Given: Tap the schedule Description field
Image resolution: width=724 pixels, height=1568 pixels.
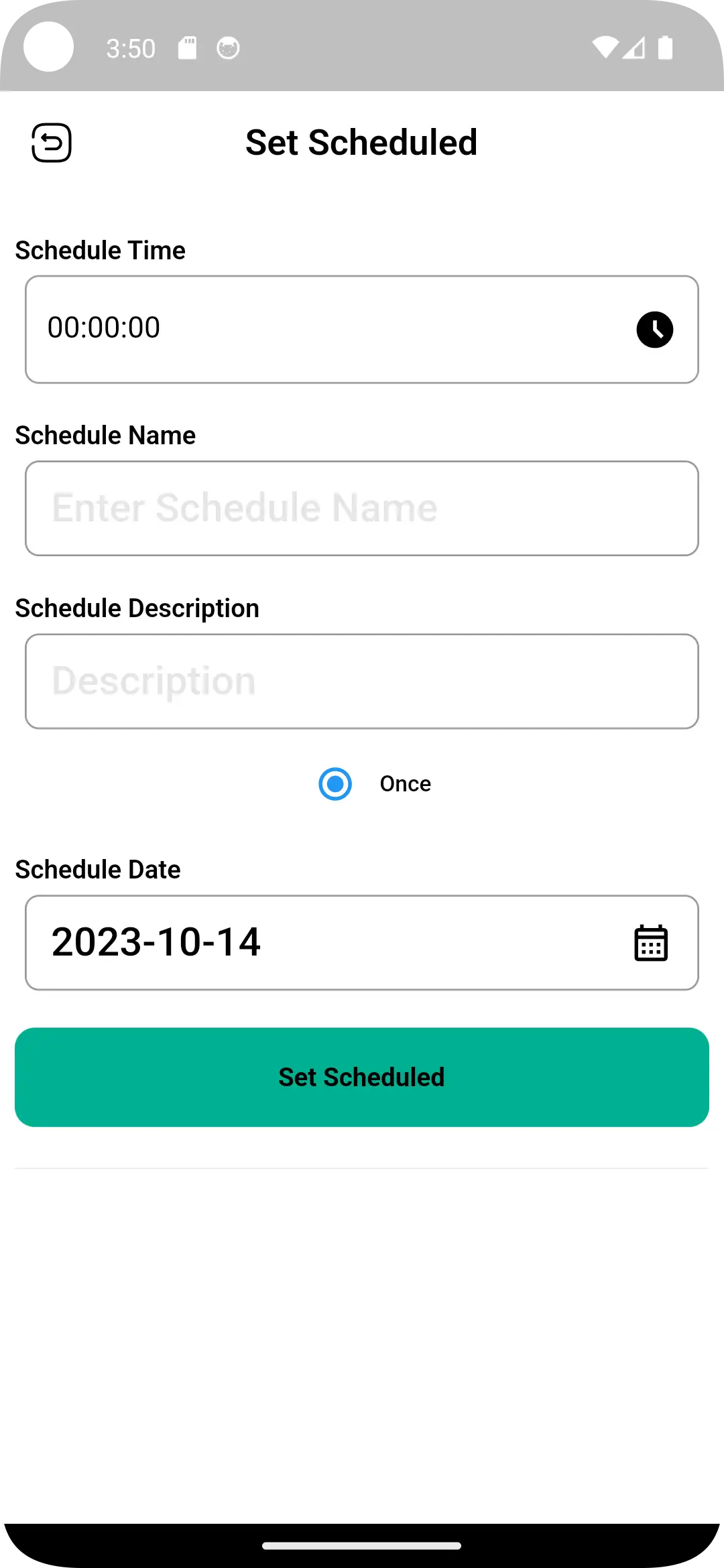Looking at the screenshot, I should (362, 681).
